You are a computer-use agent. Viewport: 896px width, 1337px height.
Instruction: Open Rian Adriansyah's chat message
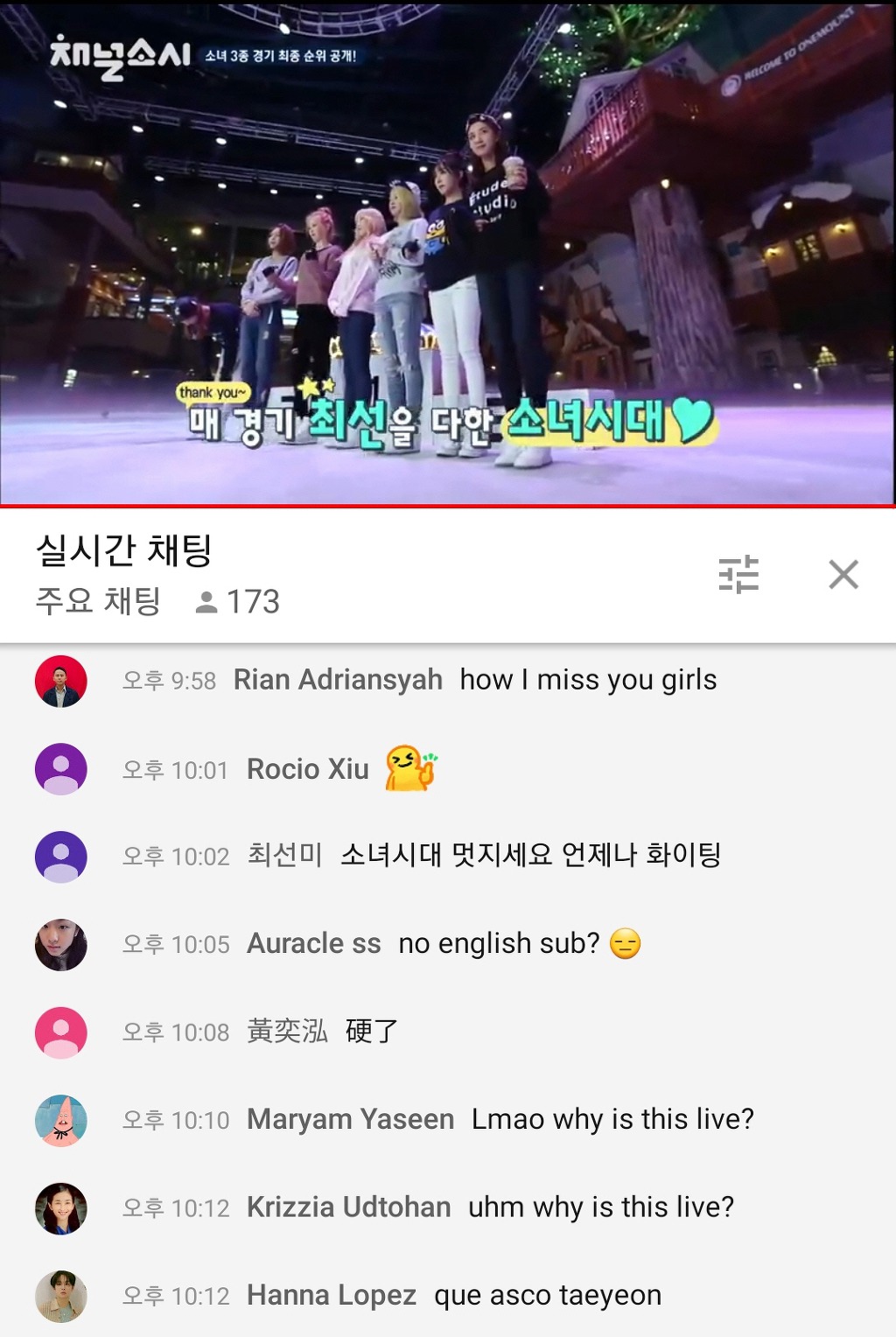[x=474, y=680]
